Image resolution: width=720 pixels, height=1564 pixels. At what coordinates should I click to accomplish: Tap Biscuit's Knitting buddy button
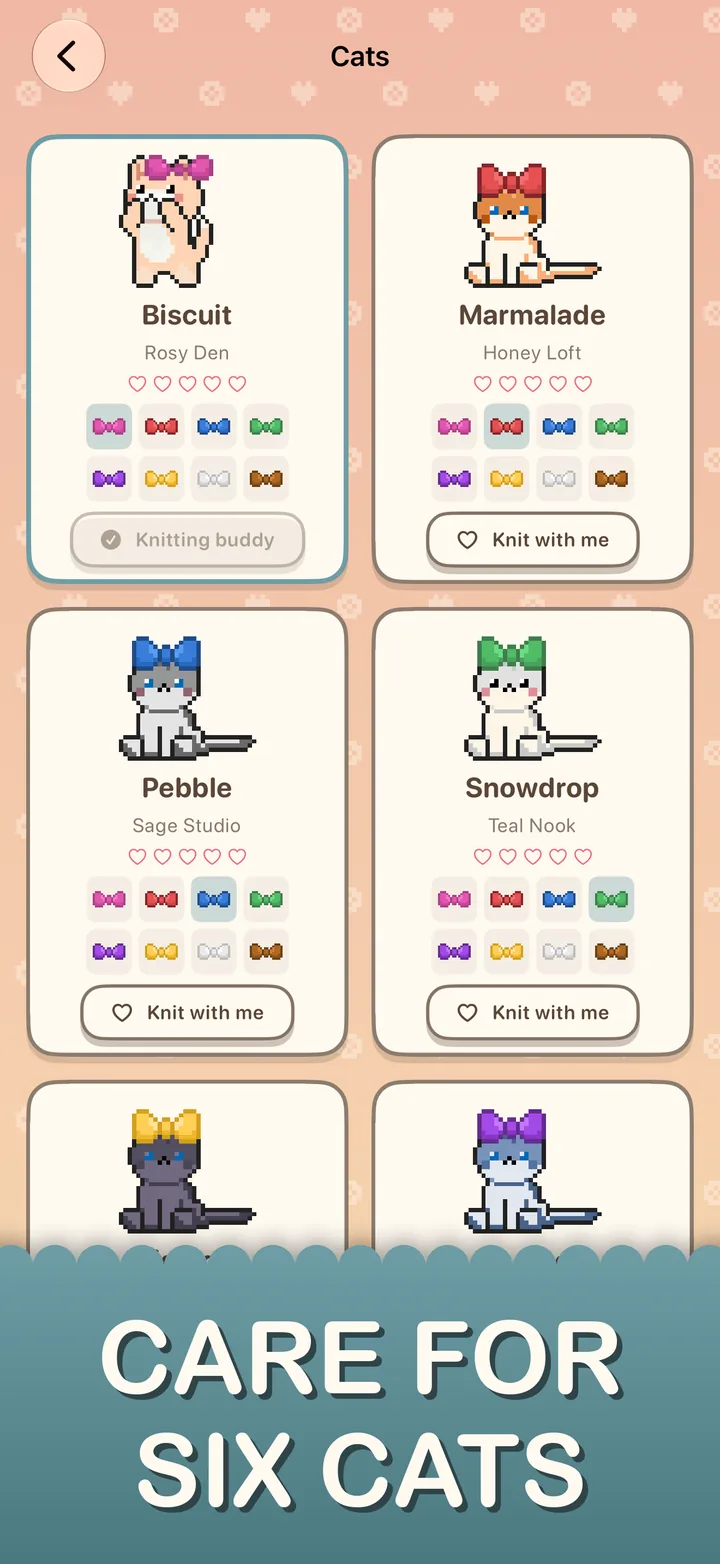click(x=187, y=540)
